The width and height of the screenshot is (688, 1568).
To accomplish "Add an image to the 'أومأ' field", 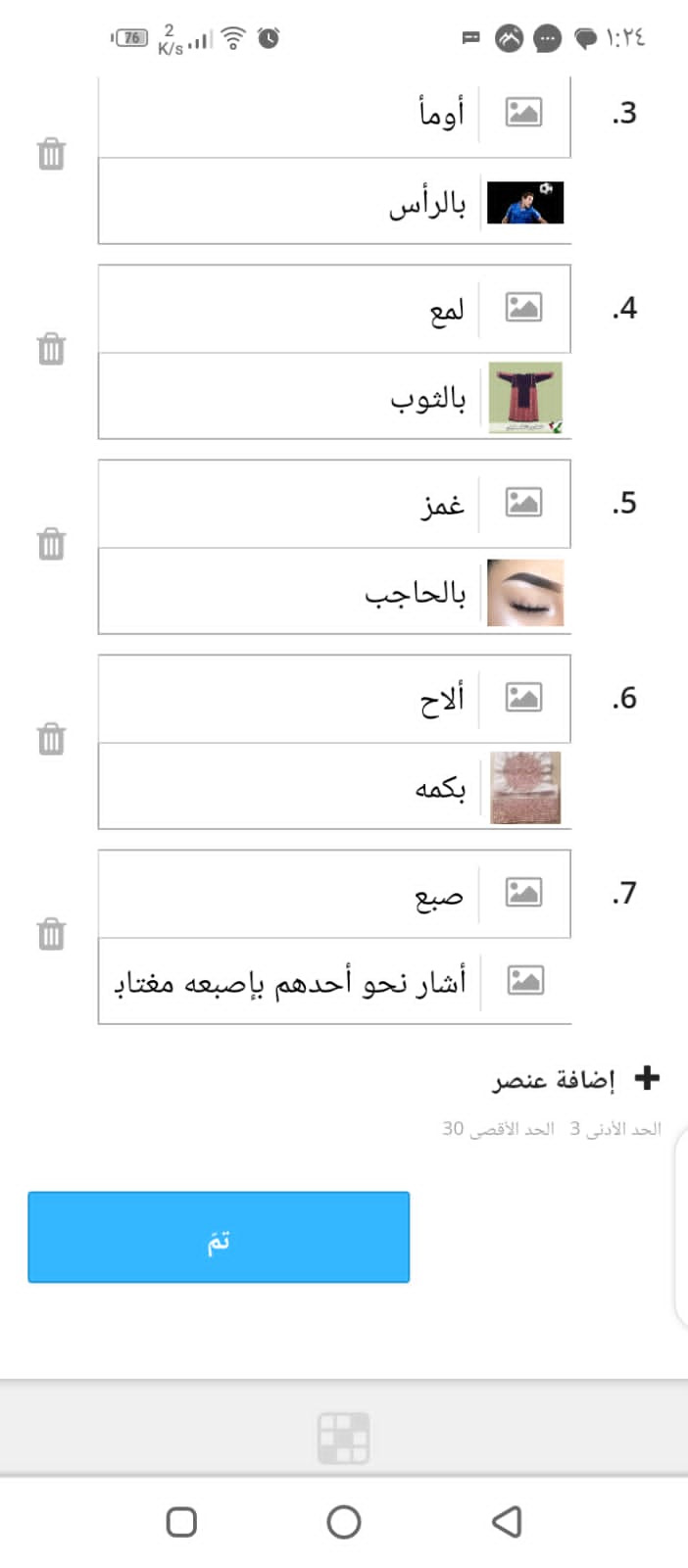I will [x=523, y=113].
